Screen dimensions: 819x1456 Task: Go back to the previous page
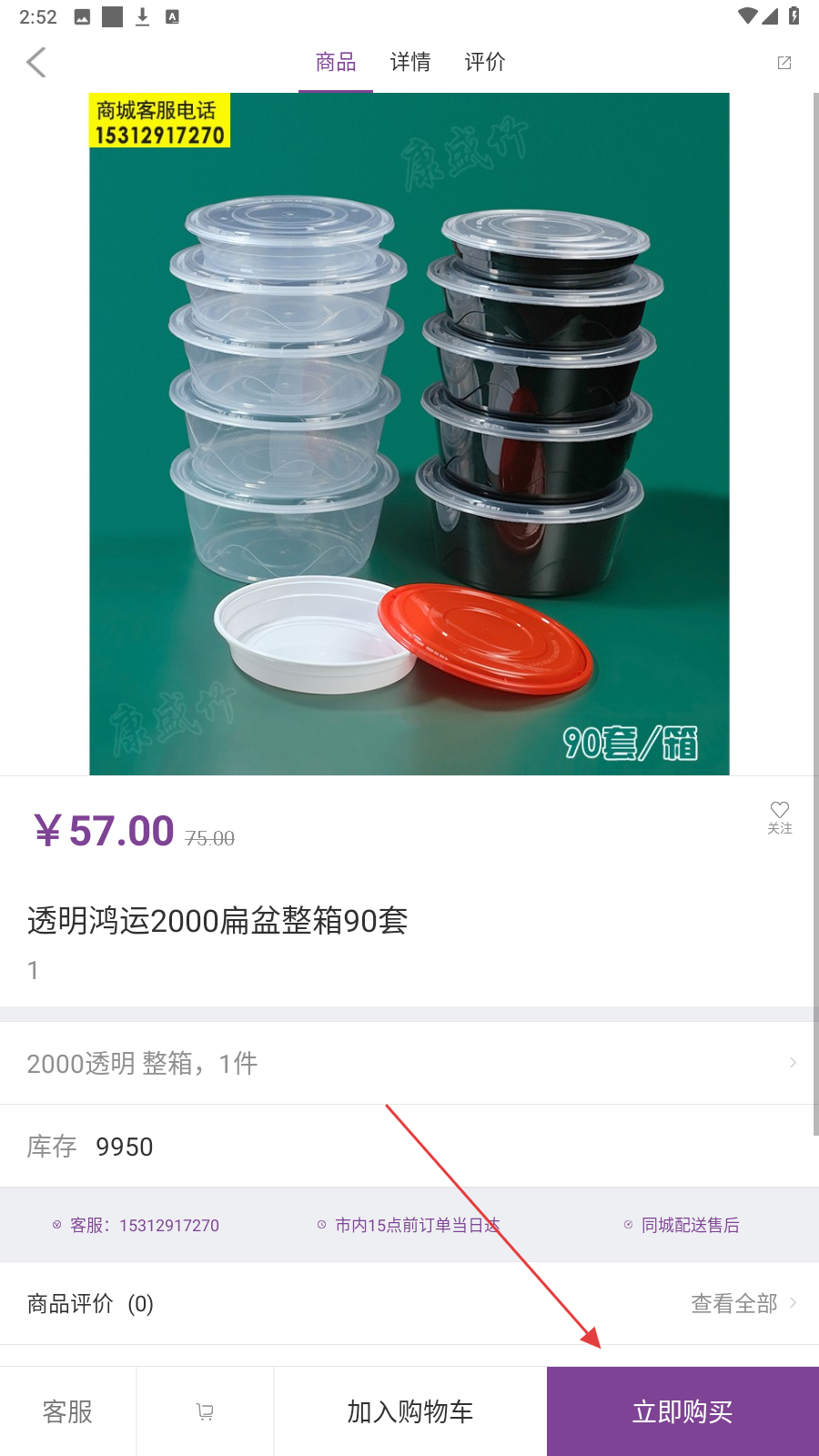coord(36,63)
